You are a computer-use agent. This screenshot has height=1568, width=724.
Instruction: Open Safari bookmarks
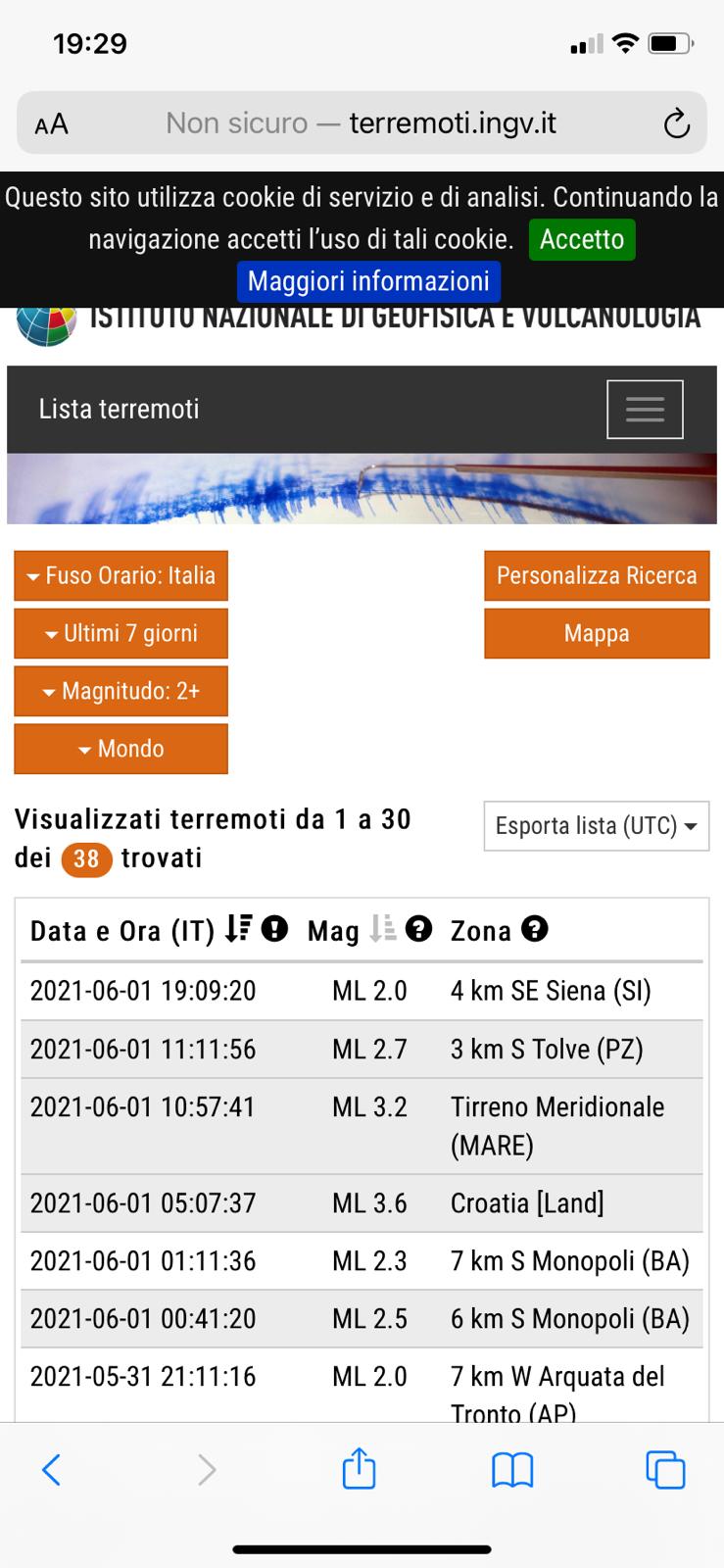click(511, 1469)
